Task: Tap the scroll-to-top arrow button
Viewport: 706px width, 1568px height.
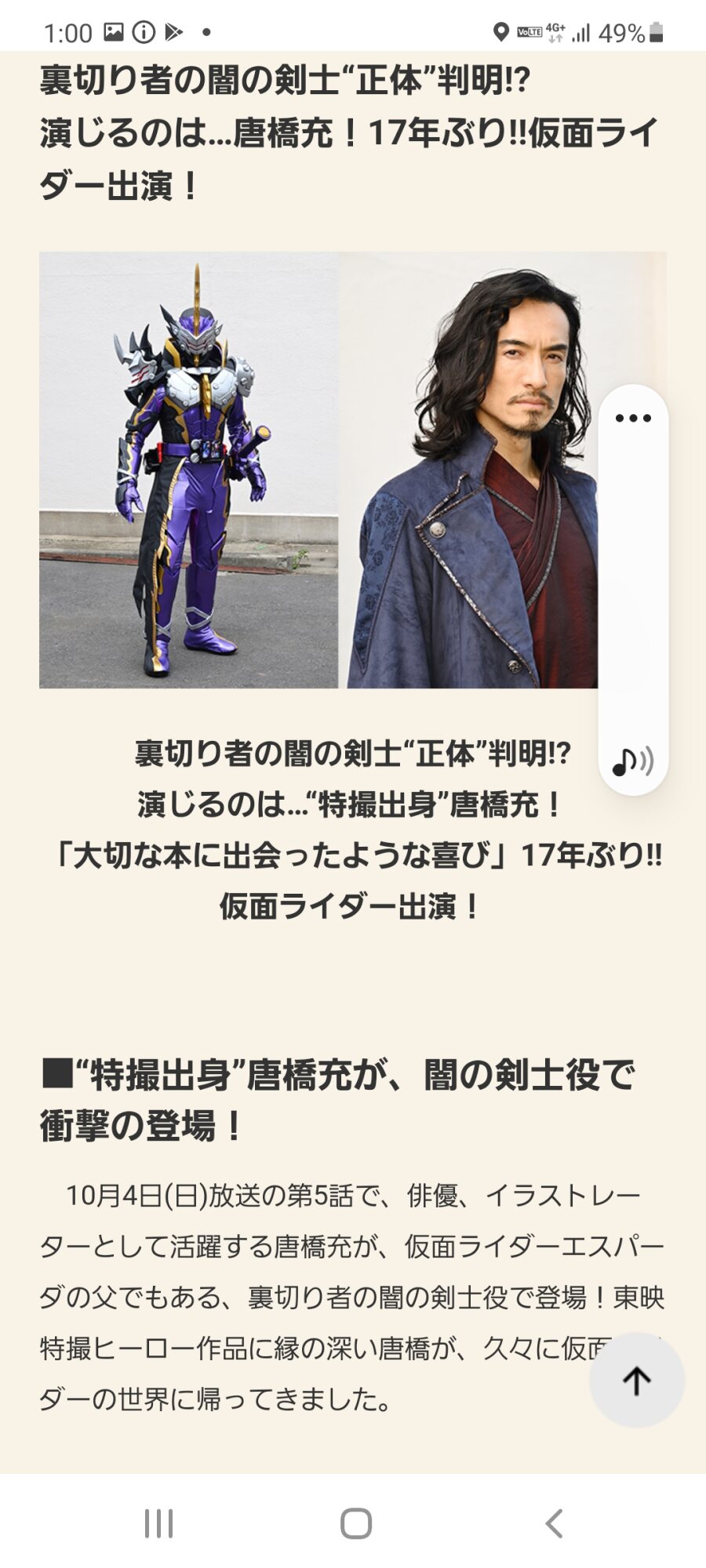Action: point(637,1381)
